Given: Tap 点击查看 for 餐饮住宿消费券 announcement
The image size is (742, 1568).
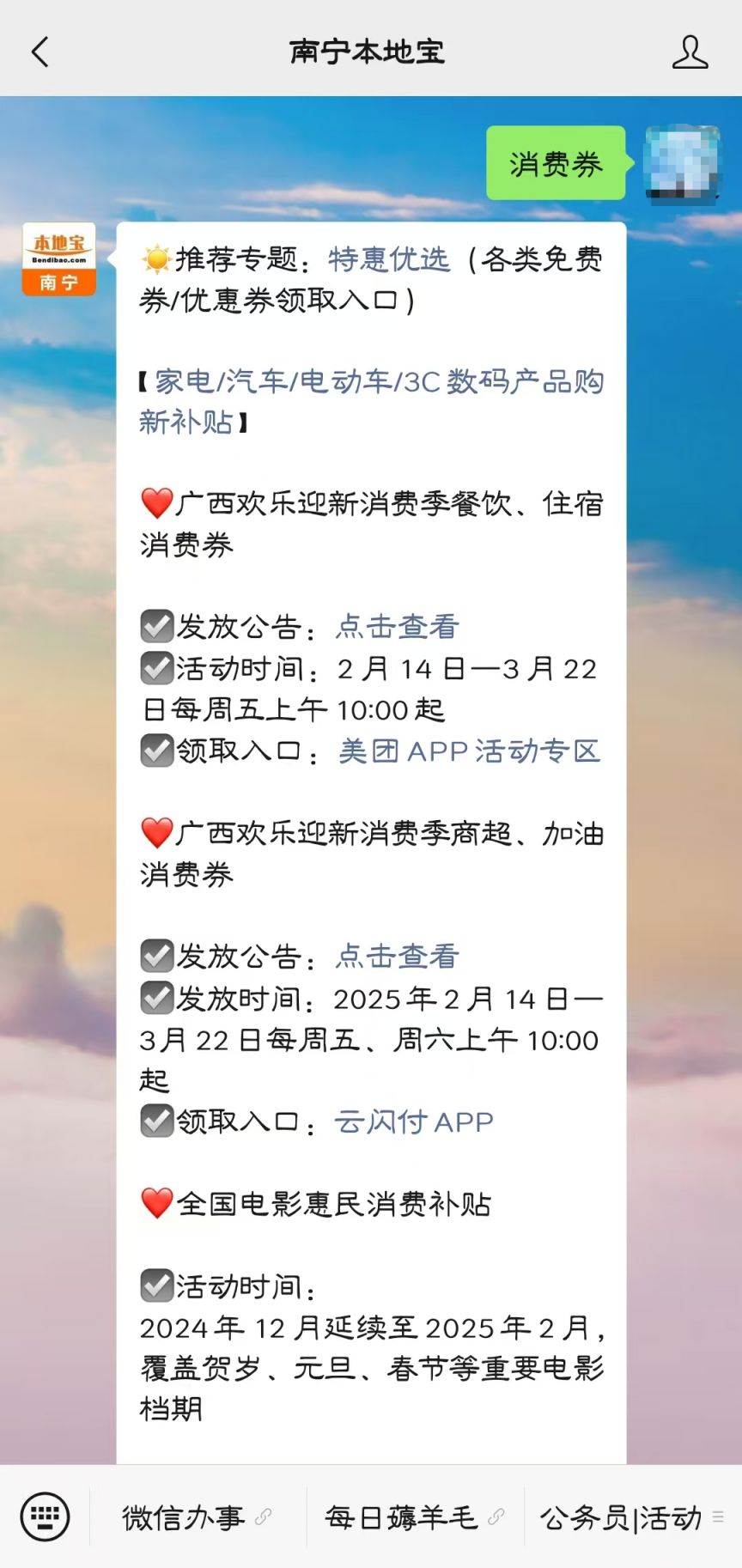Looking at the screenshot, I should tap(397, 627).
